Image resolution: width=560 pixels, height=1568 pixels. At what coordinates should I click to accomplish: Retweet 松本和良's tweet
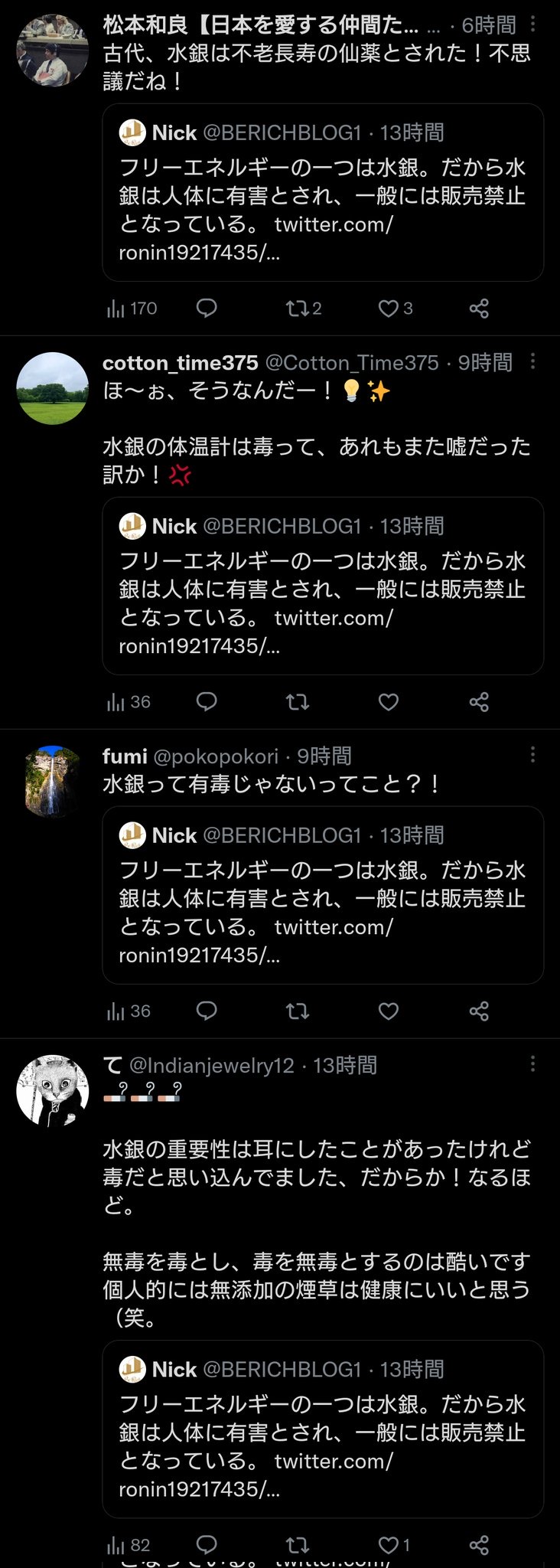[297, 309]
